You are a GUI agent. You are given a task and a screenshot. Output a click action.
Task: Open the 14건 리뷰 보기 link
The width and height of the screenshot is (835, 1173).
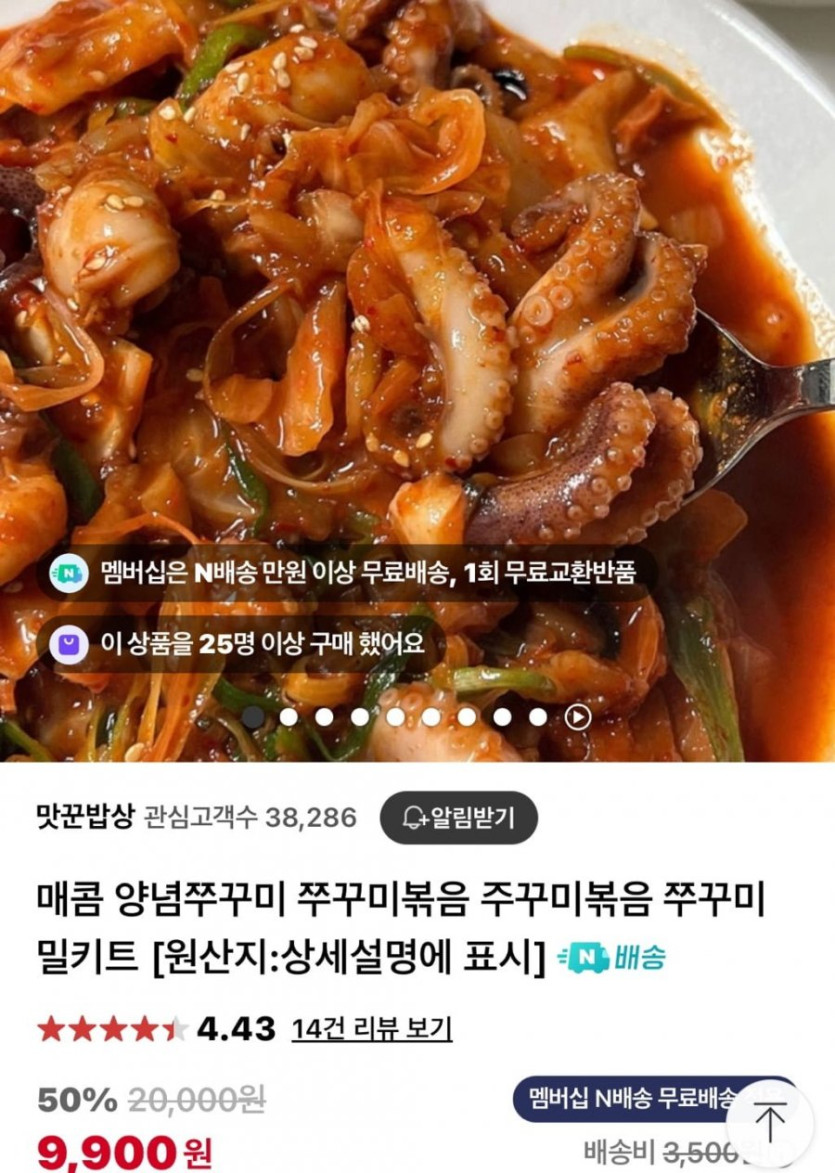tap(371, 1028)
